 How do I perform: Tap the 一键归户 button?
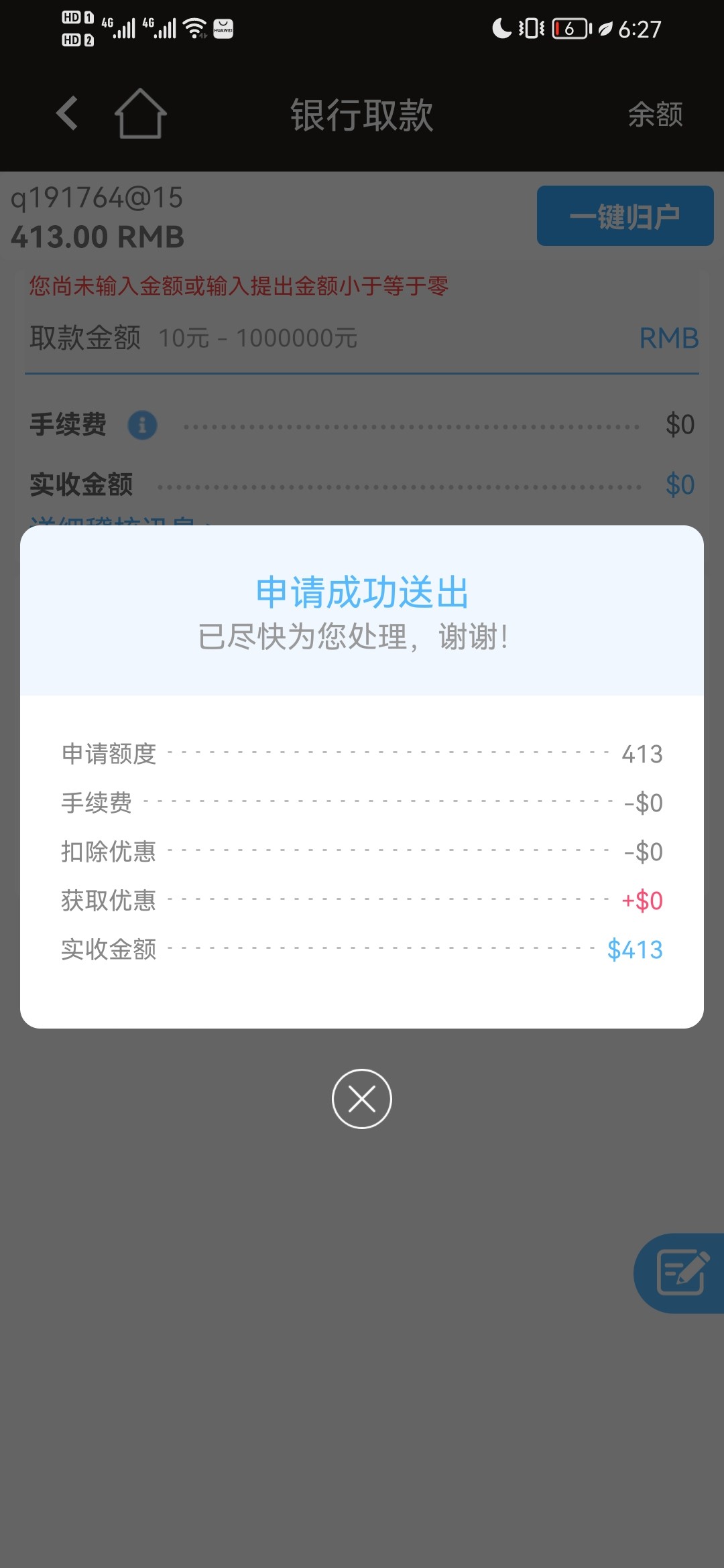[625, 216]
